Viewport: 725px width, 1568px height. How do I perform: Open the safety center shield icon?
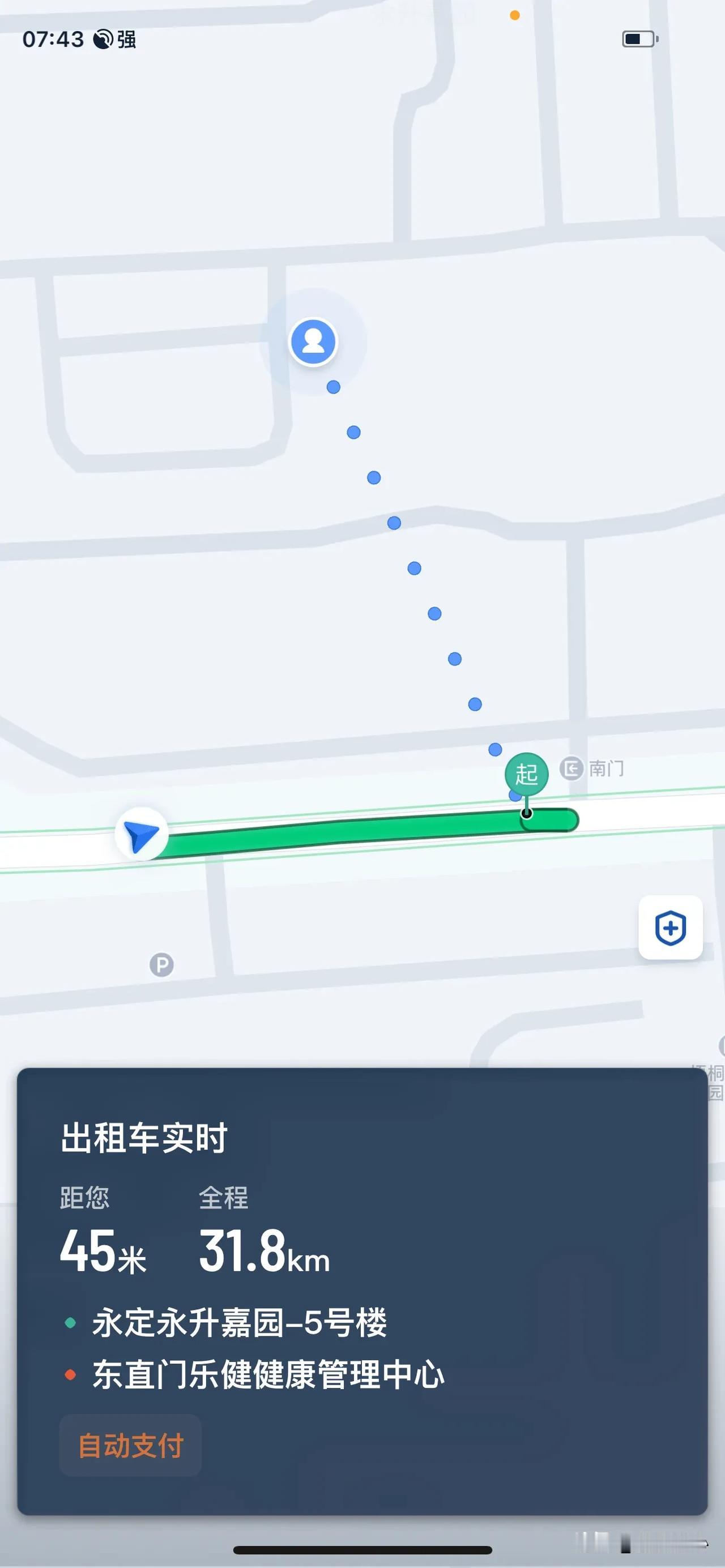tap(670, 928)
